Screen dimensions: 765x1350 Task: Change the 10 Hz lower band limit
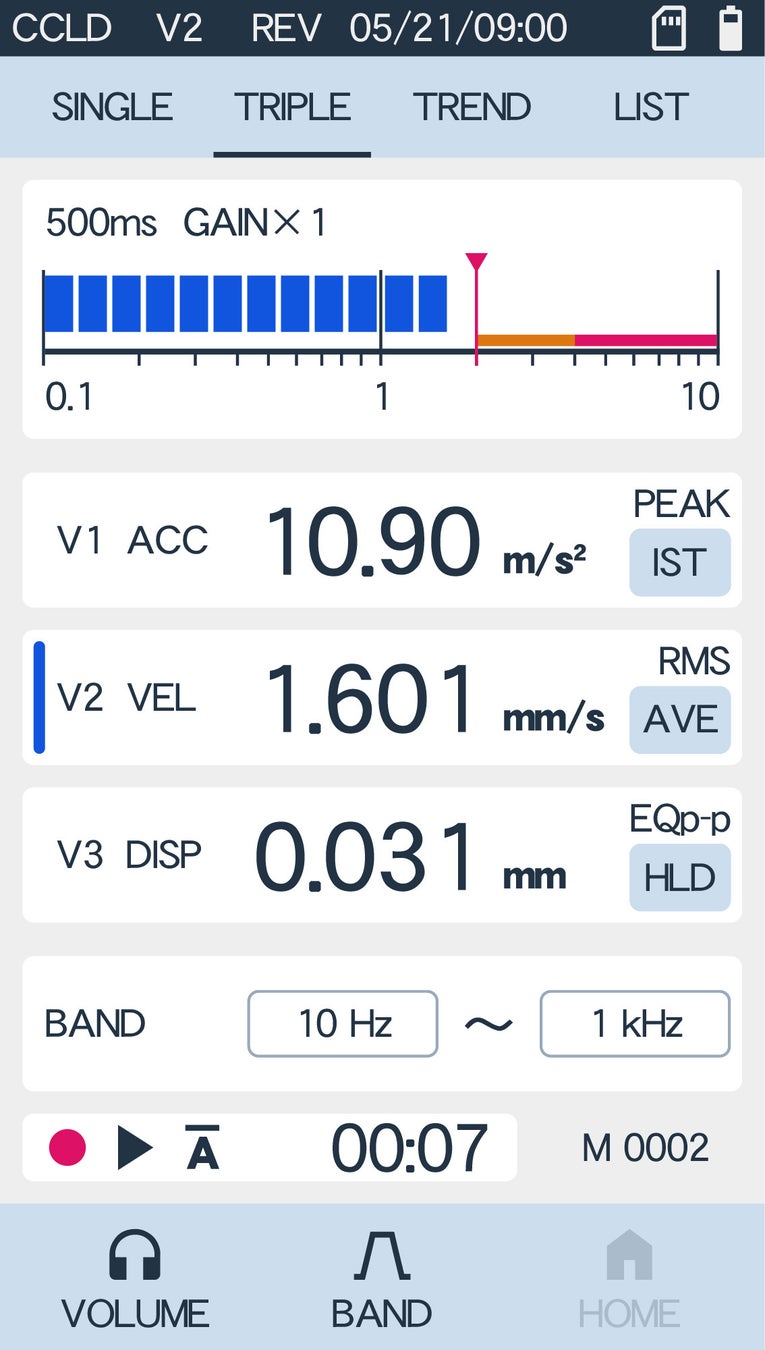click(x=342, y=1023)
